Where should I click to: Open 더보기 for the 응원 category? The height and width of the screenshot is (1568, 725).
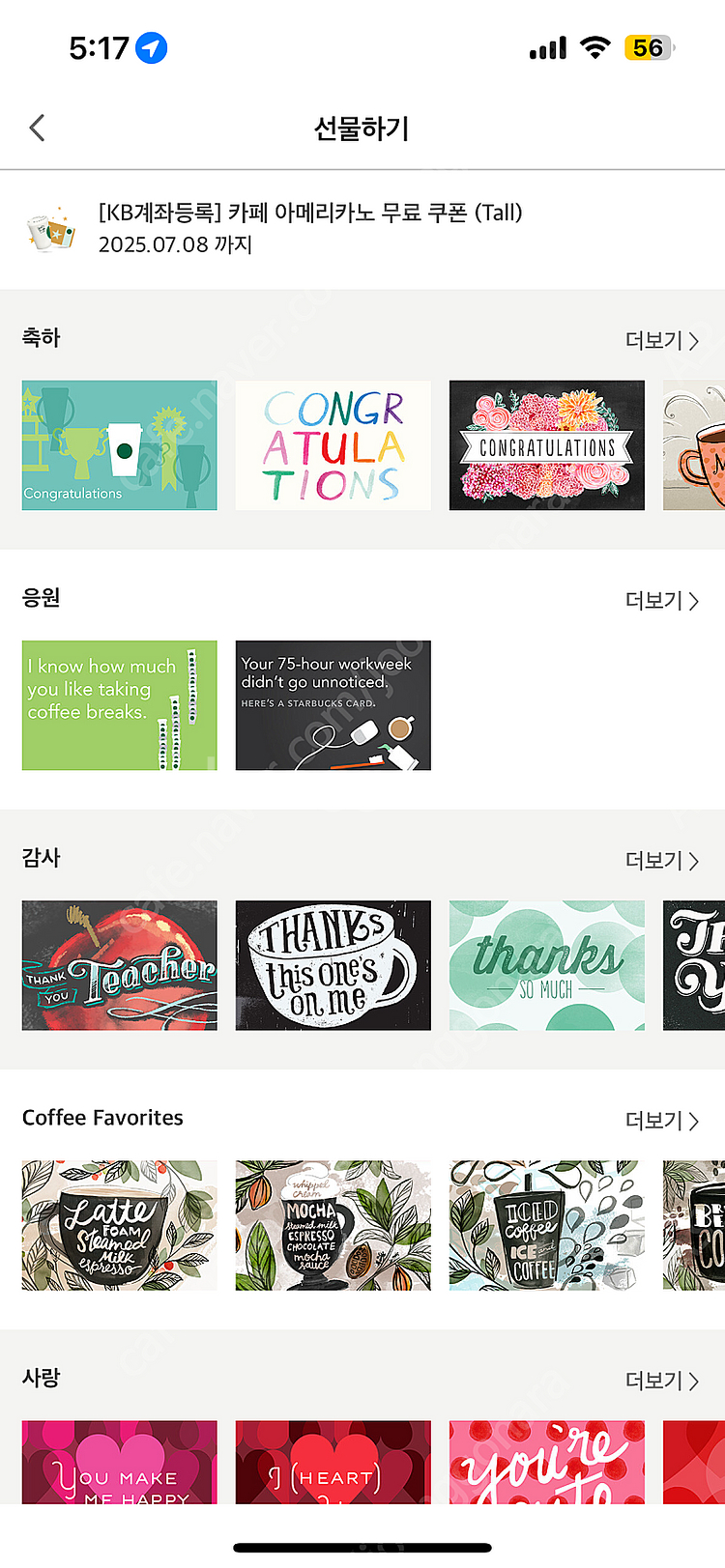(661, 600)
